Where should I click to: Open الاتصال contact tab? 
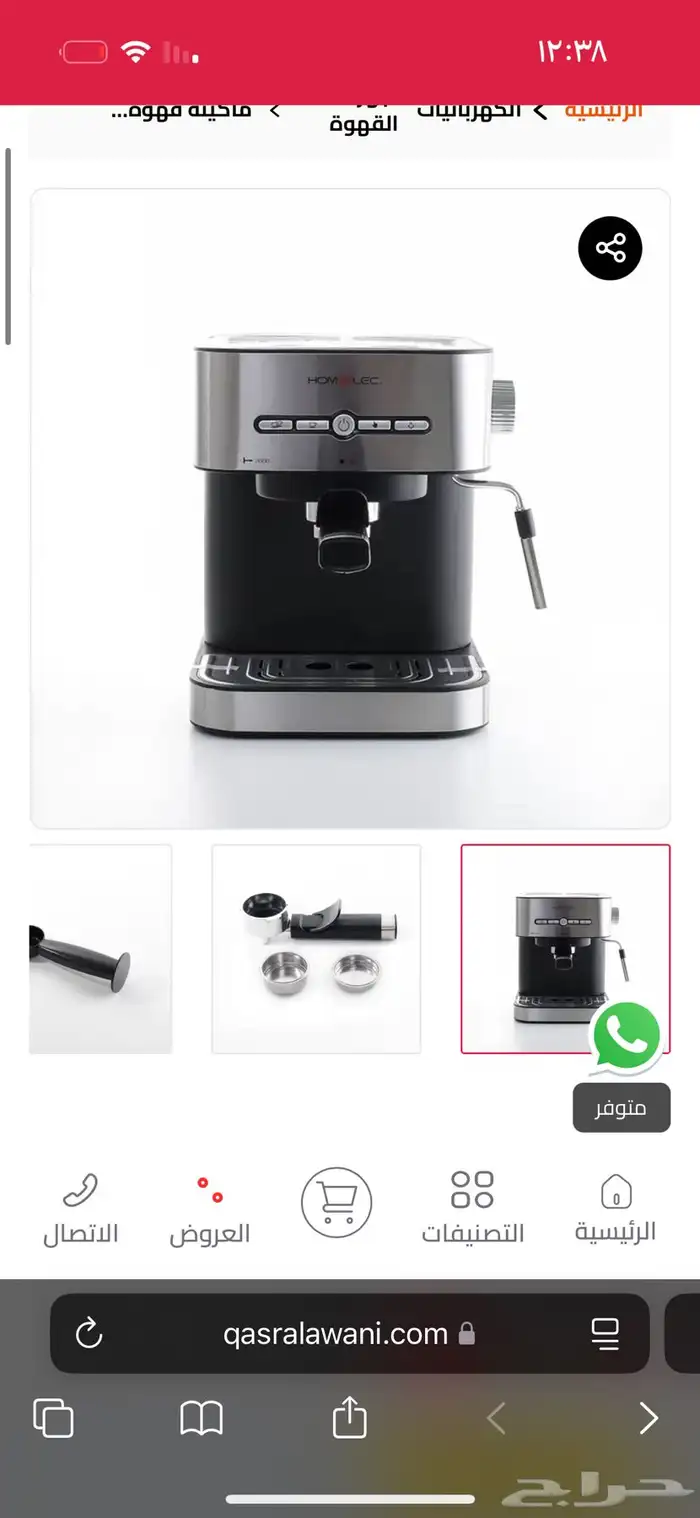[x=80, y=1208]
